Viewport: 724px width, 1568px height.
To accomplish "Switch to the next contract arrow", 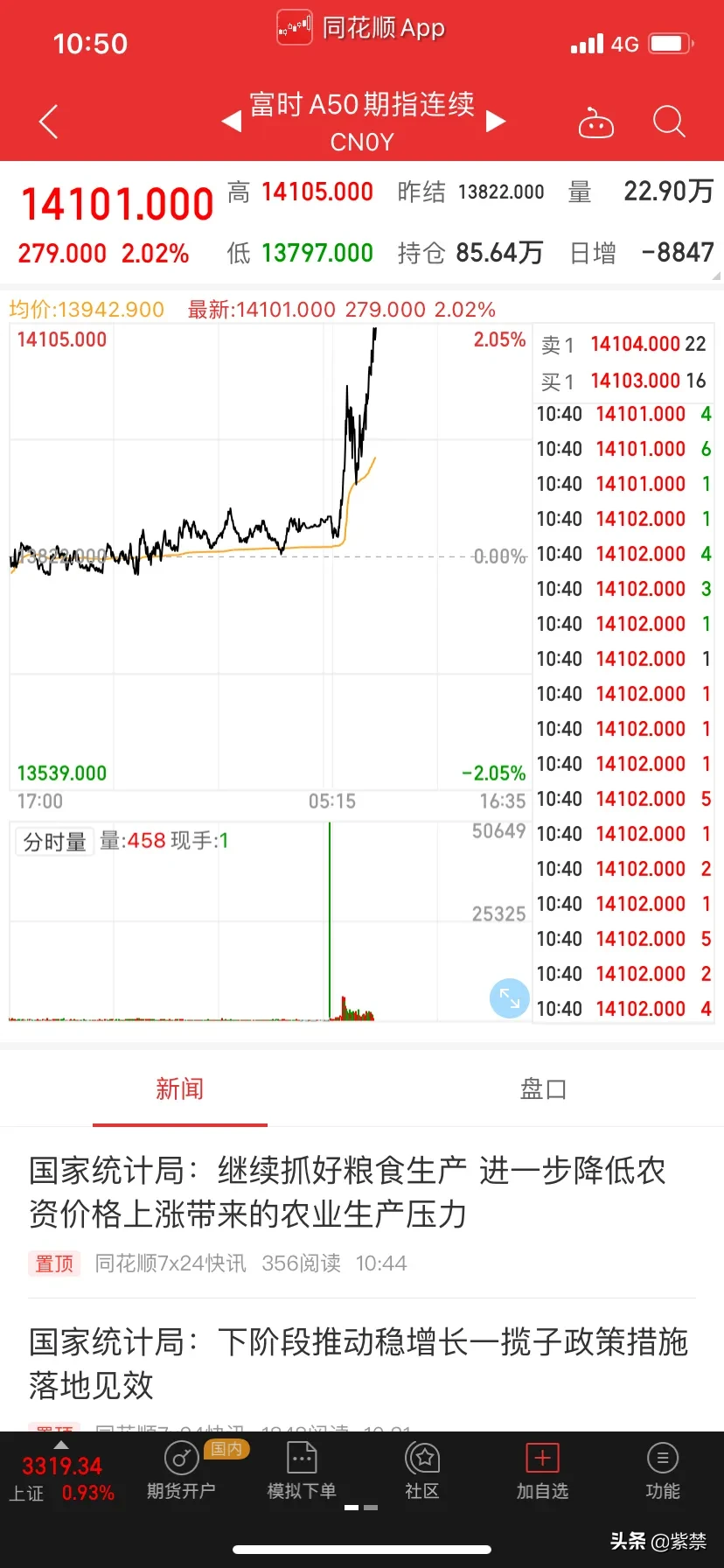I will [496, 121].
